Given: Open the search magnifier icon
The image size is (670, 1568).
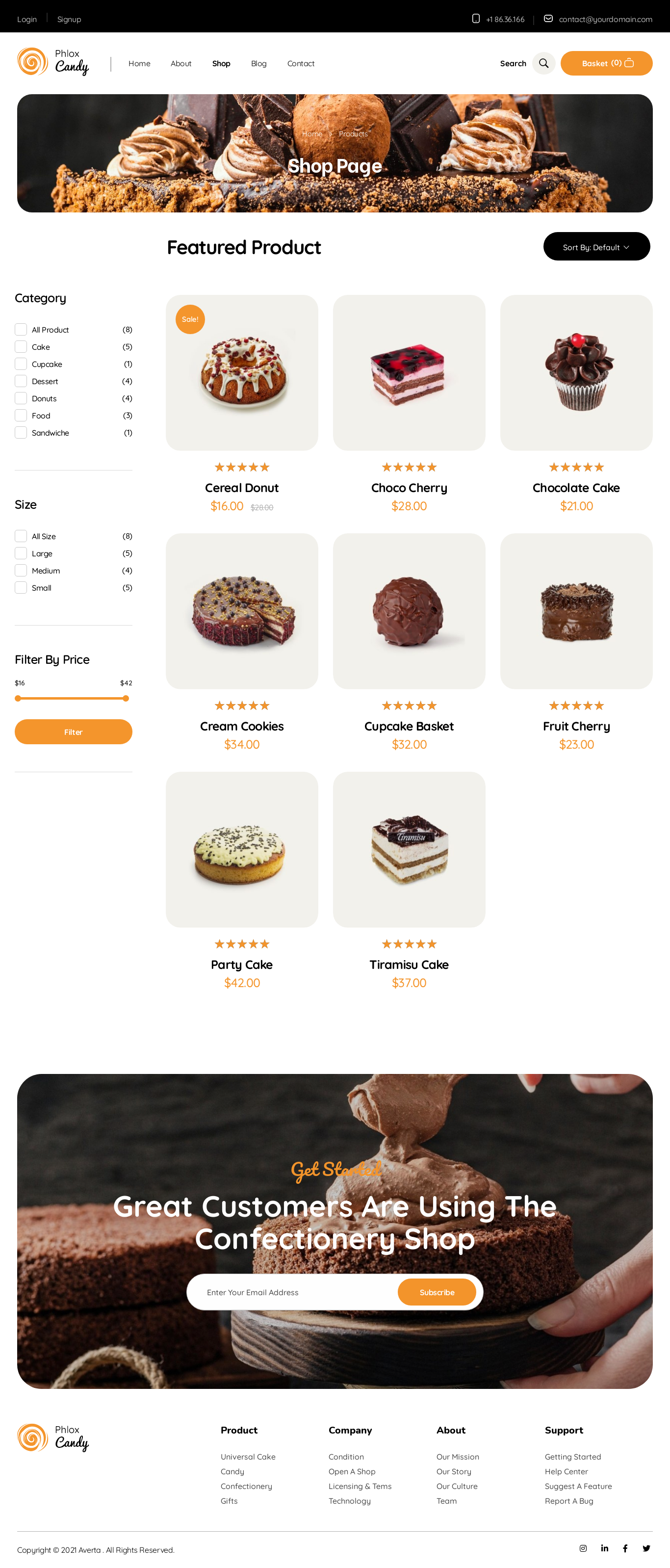Looking at the screenshot, I should click(x=543, y=63).
